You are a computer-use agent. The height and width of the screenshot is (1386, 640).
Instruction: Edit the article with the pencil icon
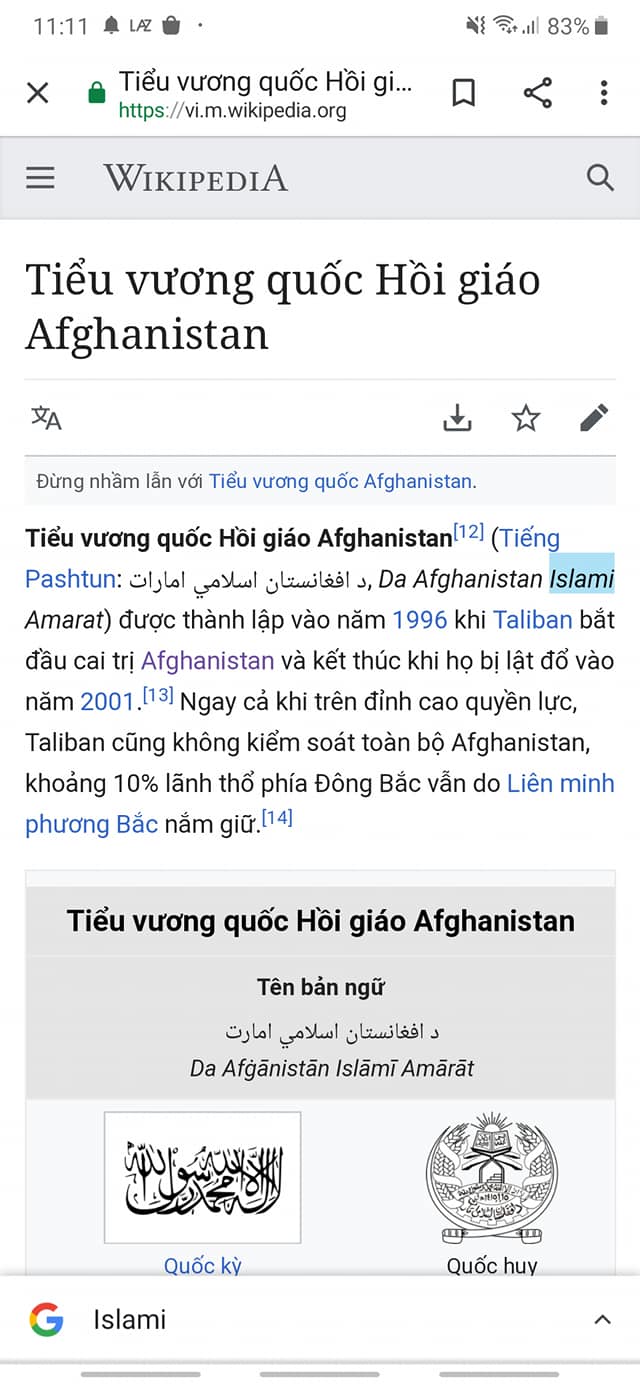pyautogui.click(x=594, y=418)
